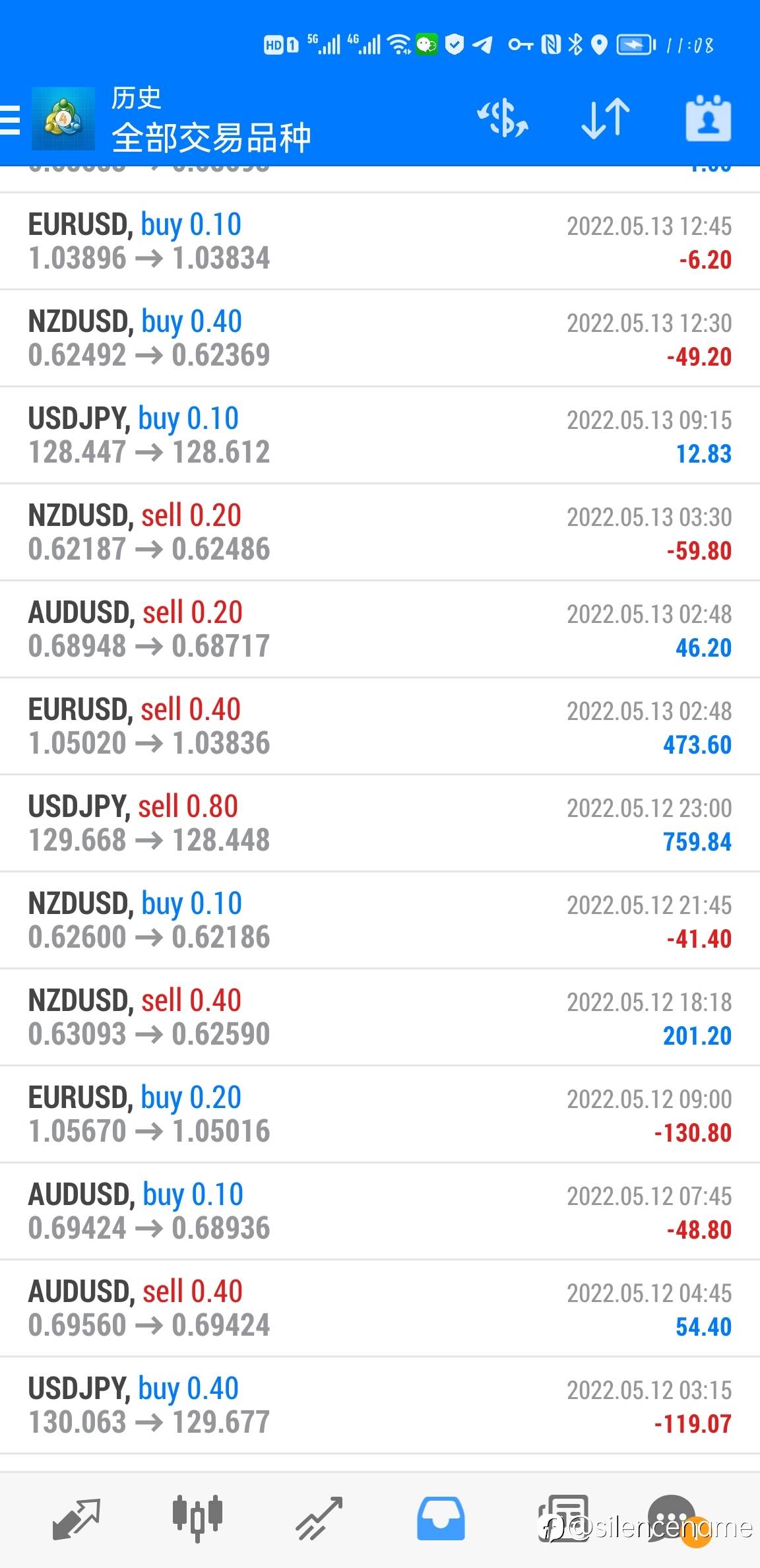Switch to the News tab

click(563, 1519)
